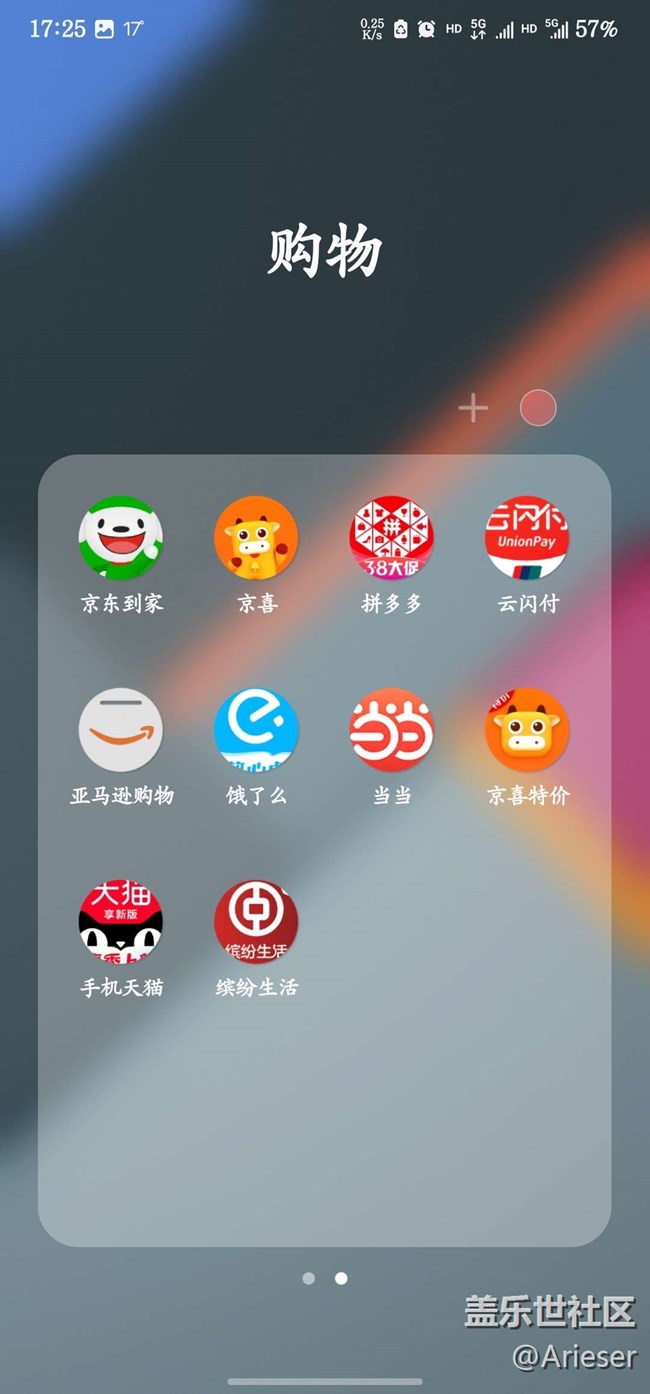Open 亚马逊购物 app
650x1394 pixels.
[121, 731]
